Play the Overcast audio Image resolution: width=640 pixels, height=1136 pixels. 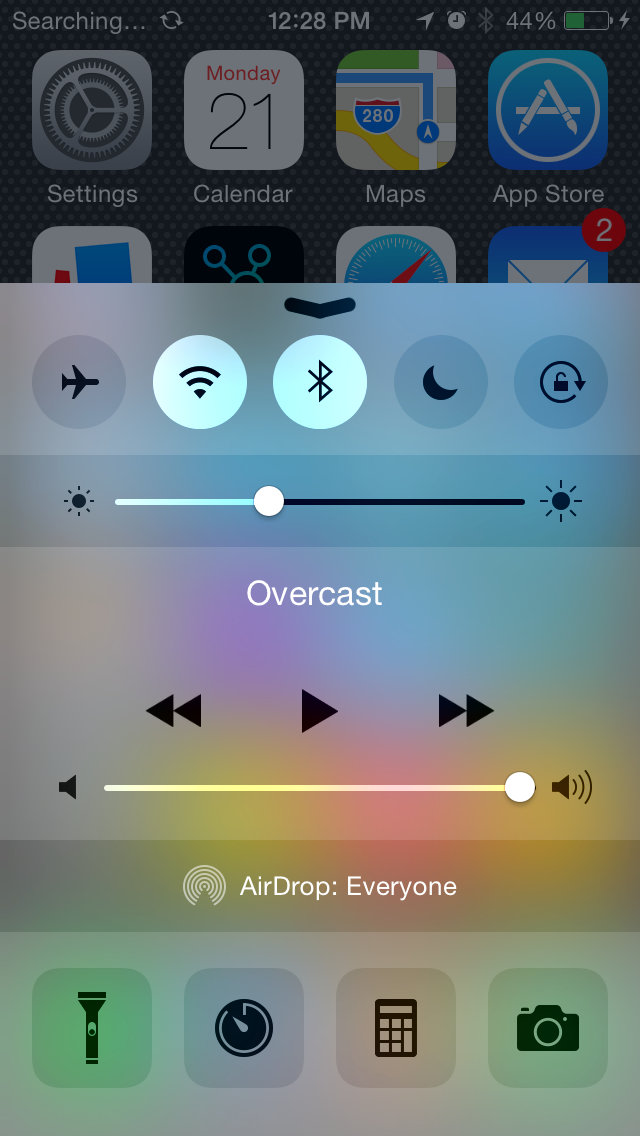(319, 710)
